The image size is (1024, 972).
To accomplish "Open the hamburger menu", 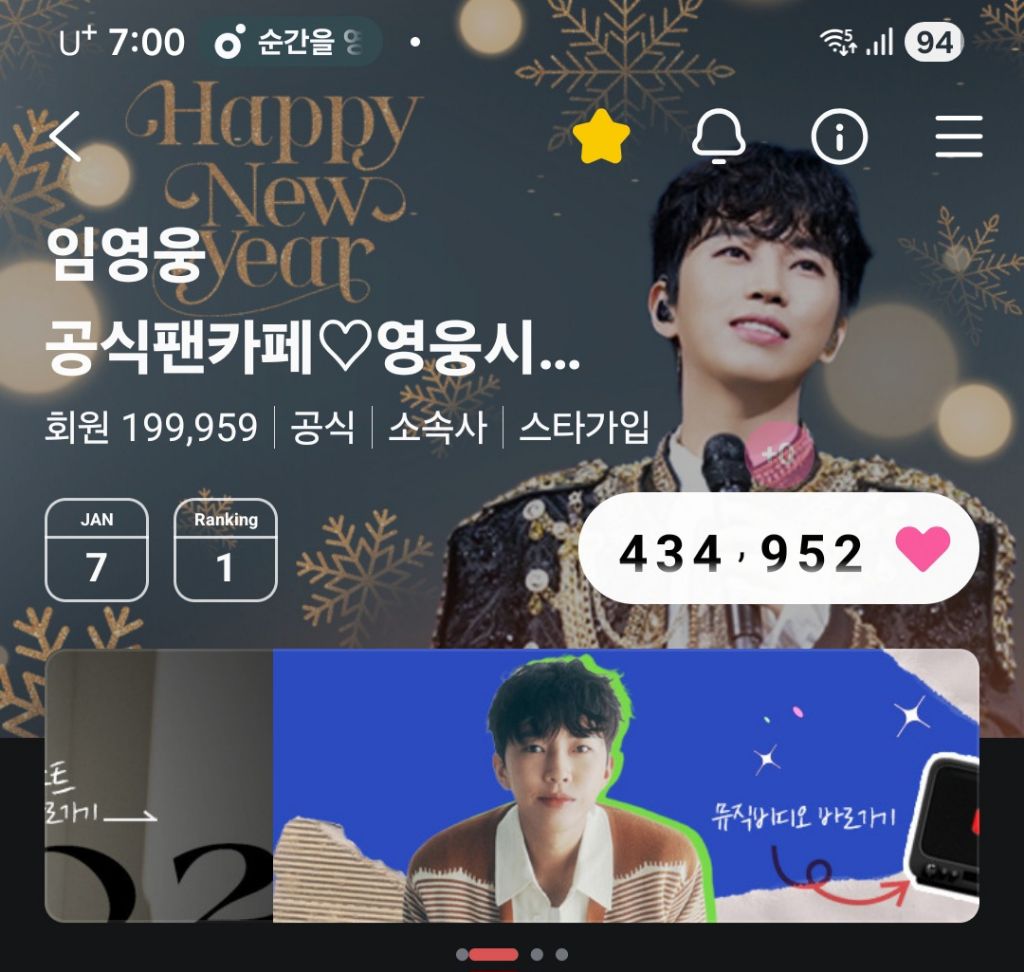I will pyautogui.click(x=959, y=137).
